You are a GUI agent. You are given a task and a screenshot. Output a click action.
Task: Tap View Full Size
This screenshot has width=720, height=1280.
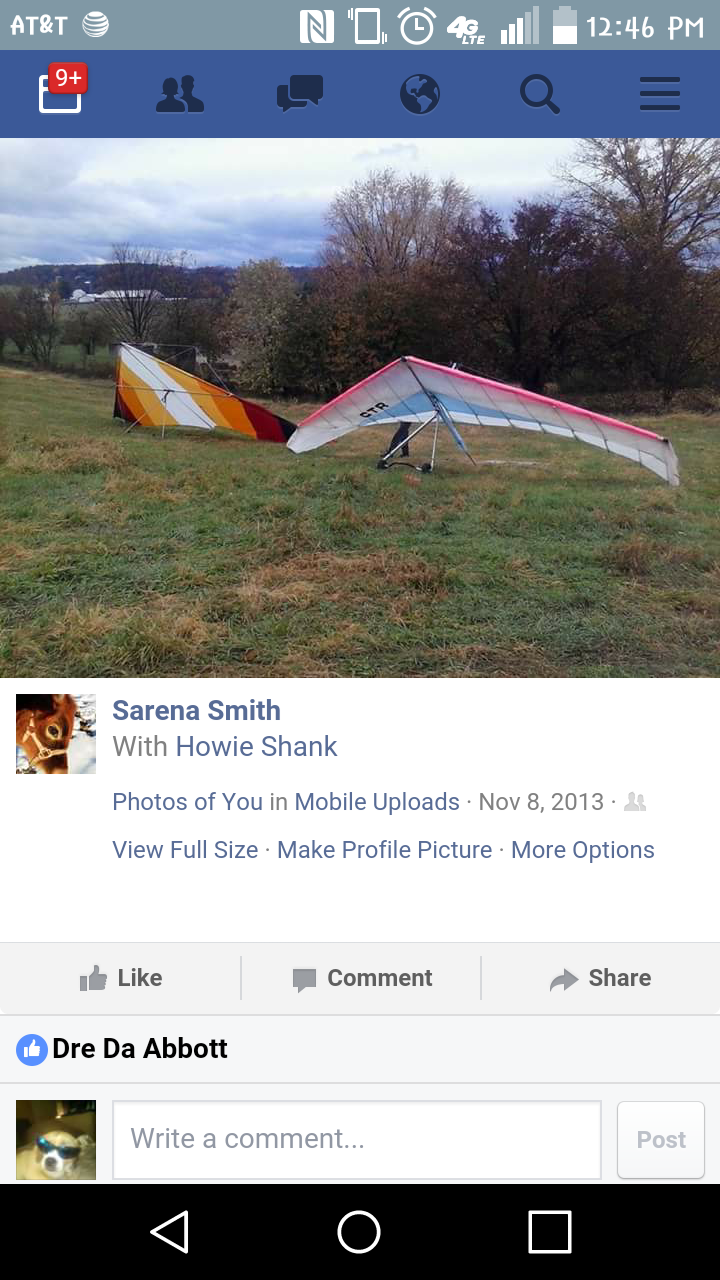click(x=185, y=850)
